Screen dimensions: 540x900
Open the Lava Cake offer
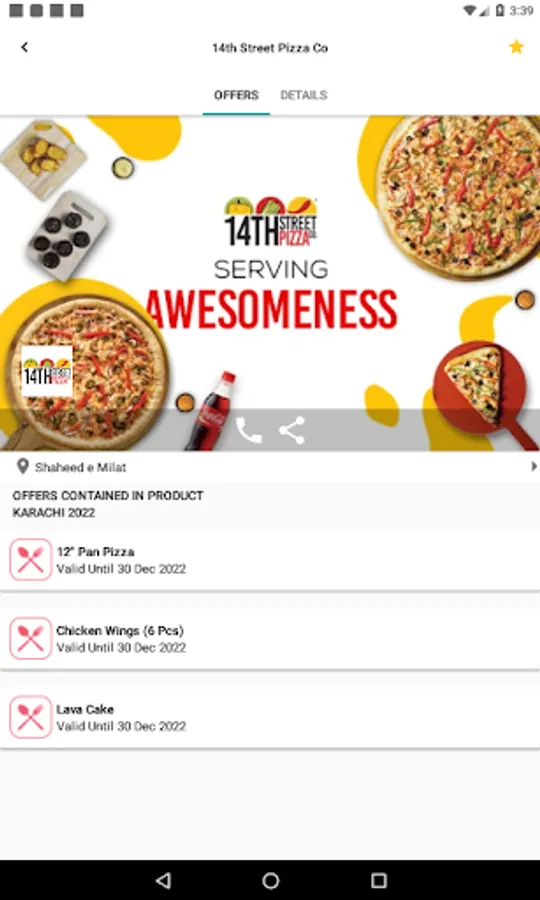point(270,717)
